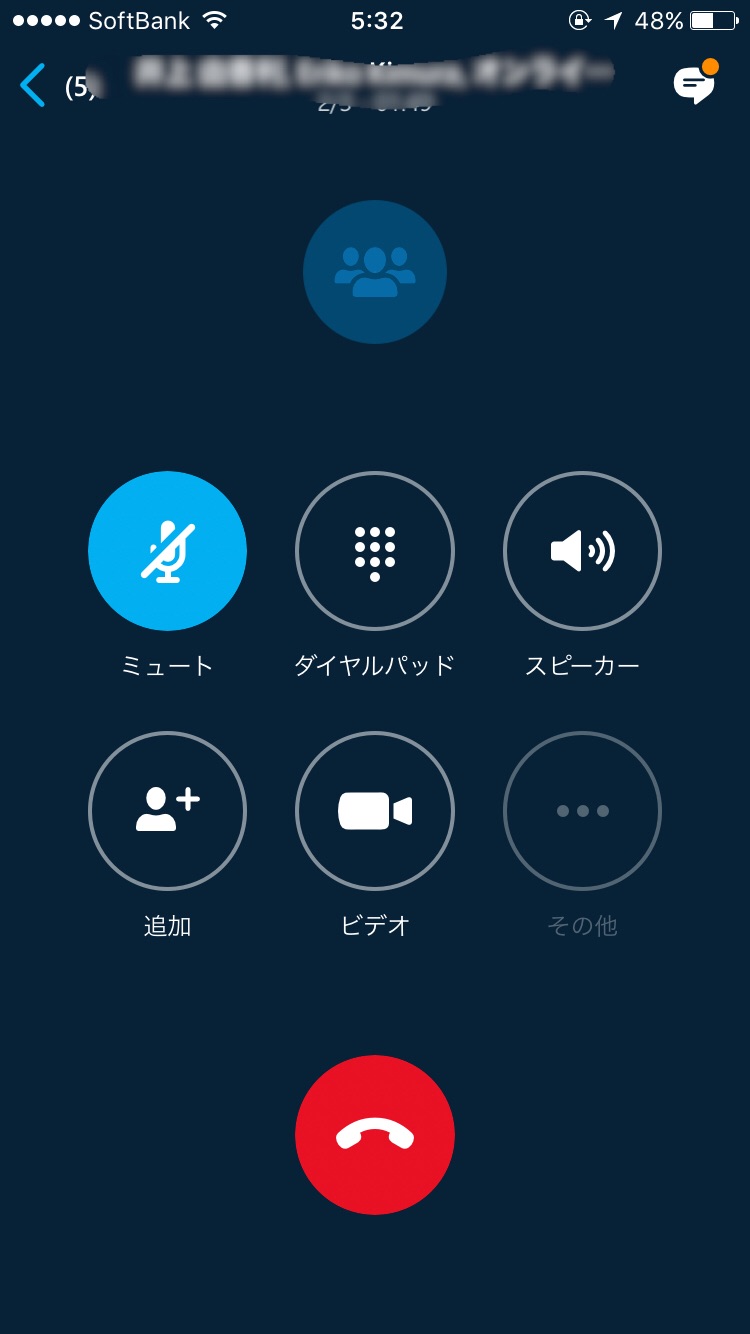Go back using the top-left arrow

33,85
